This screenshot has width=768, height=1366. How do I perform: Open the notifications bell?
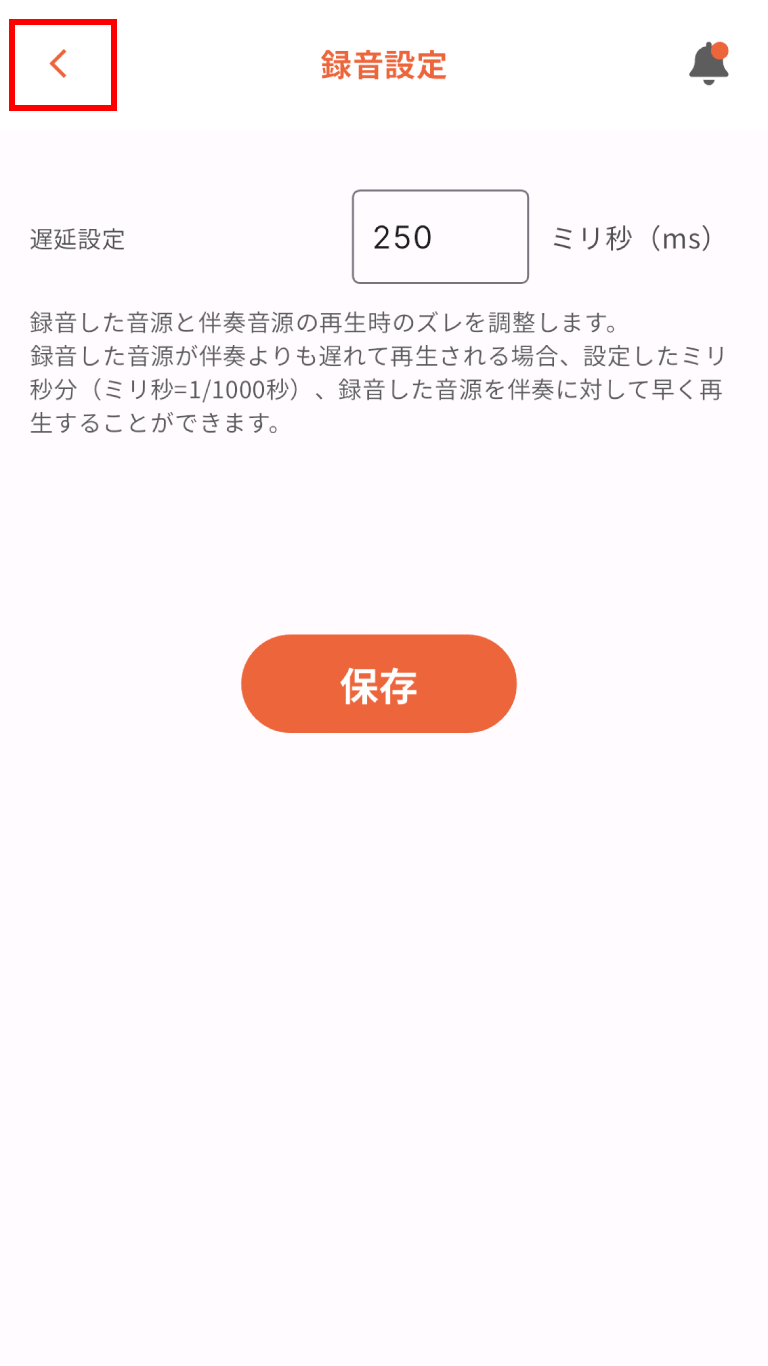pos(708,65)
